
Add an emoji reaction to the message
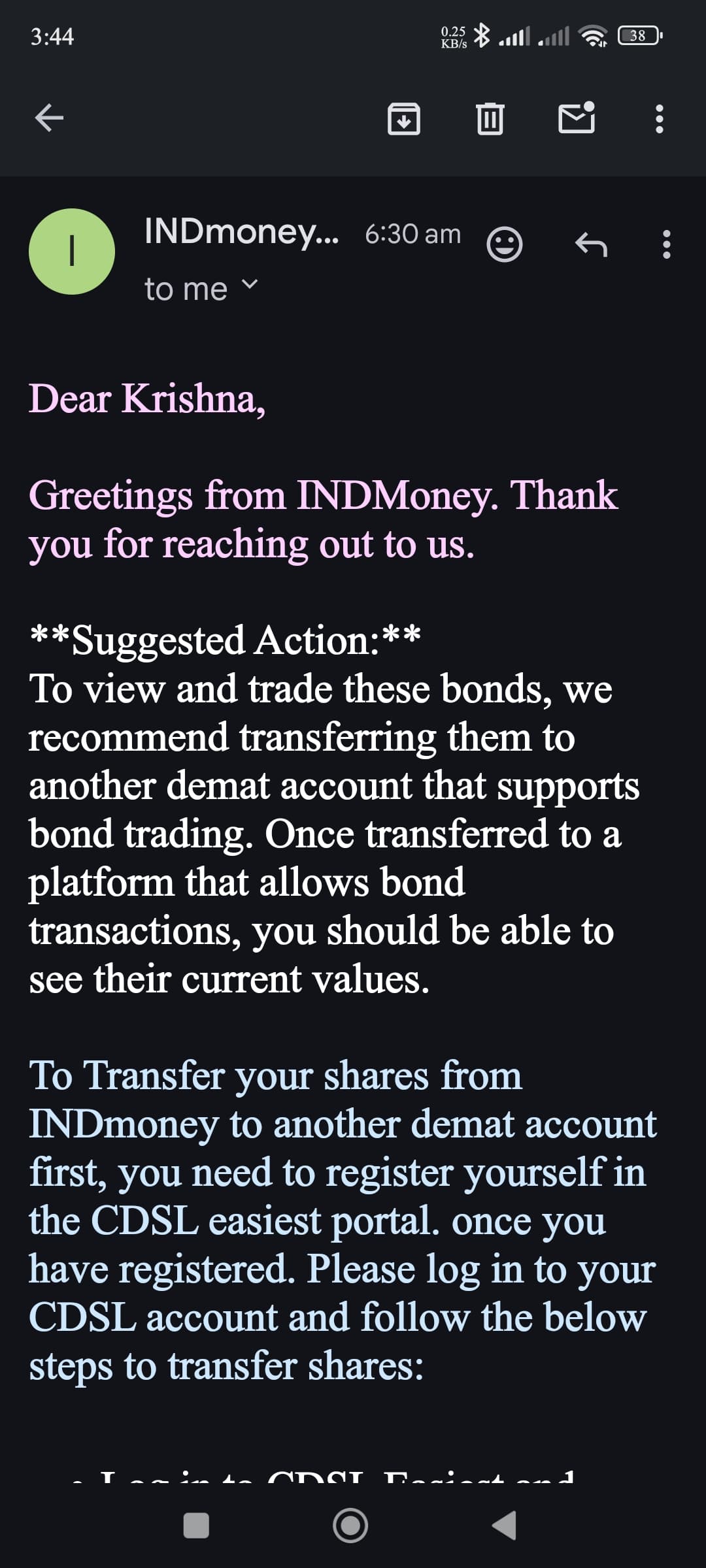pos(505,244)
